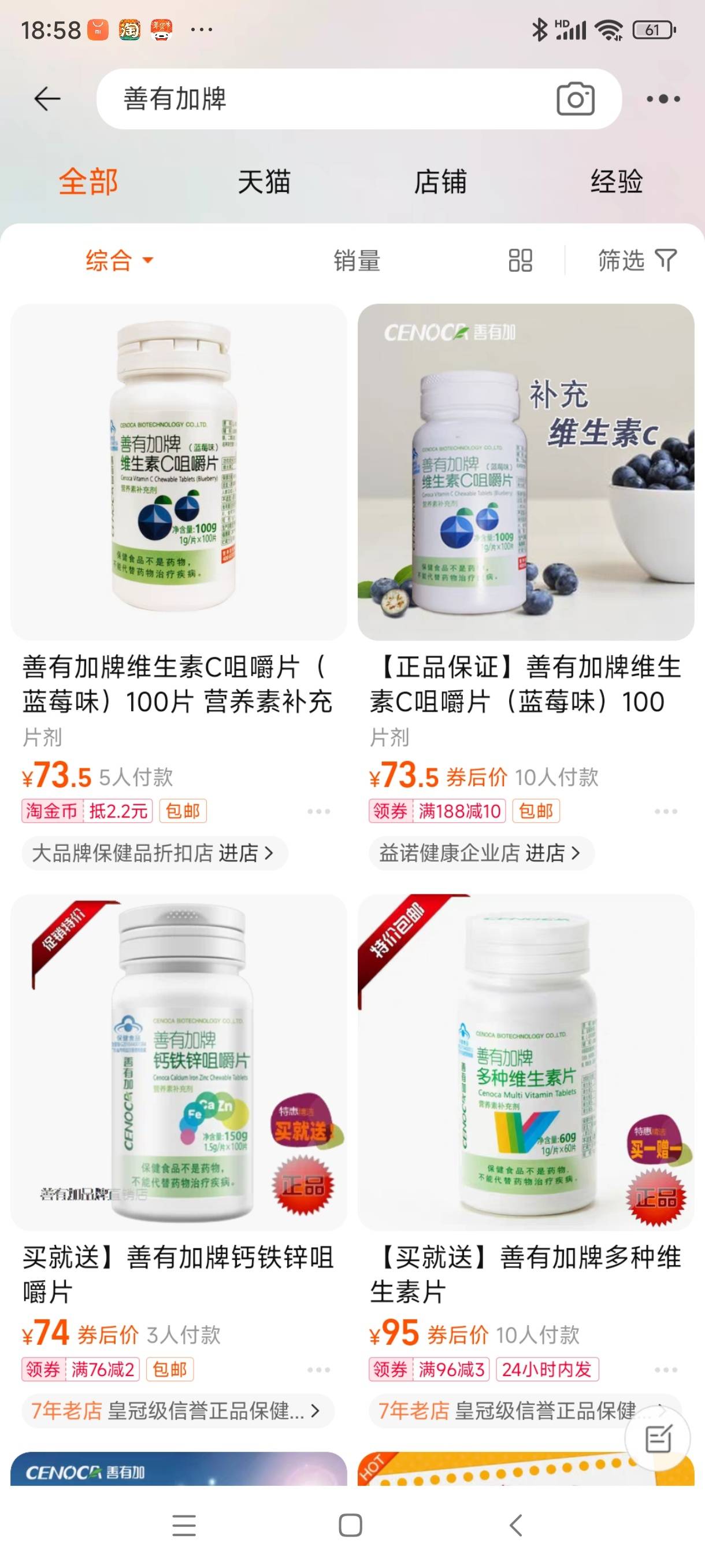
Task: Open the three-dot overflow menu
Action: point(662,99)
